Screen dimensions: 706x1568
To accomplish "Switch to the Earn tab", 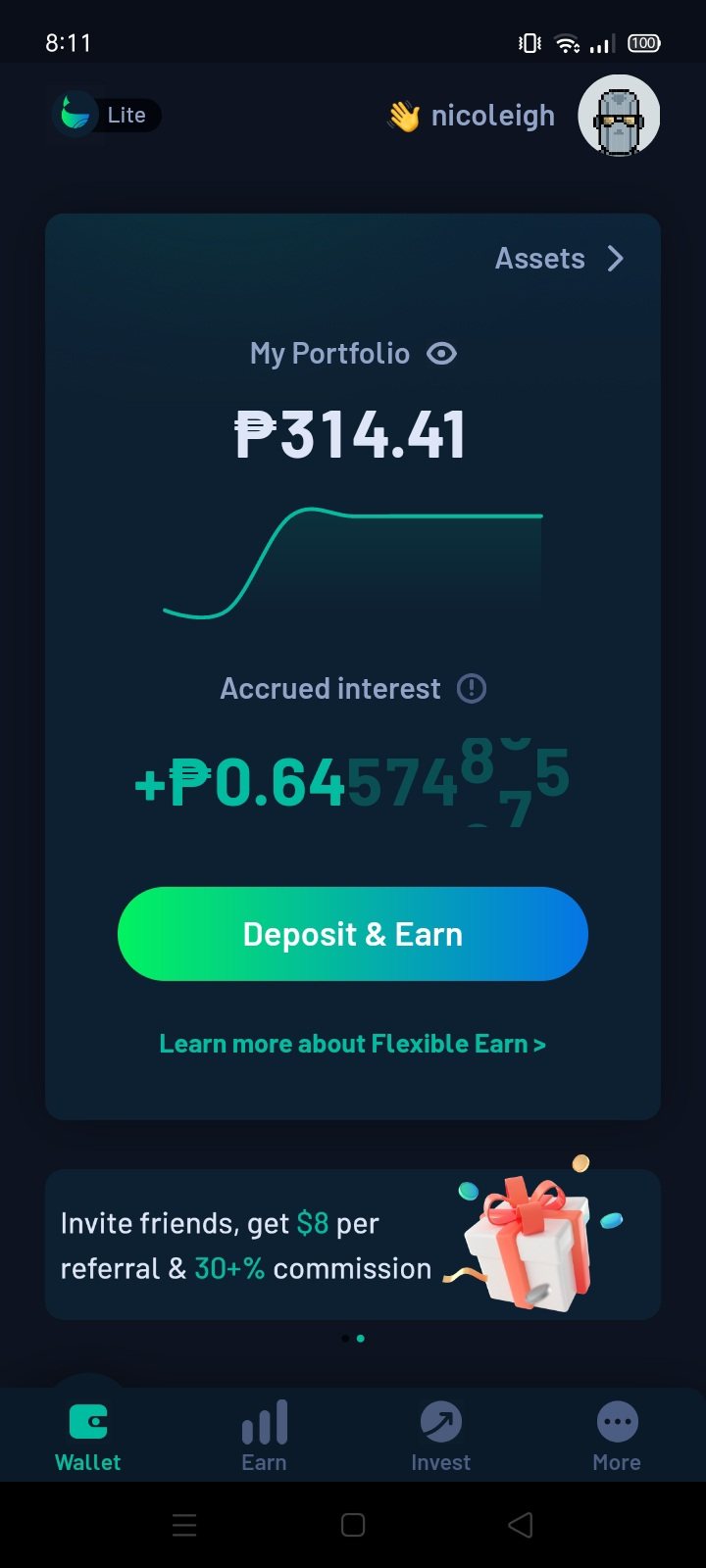I will coord(265,1436).
